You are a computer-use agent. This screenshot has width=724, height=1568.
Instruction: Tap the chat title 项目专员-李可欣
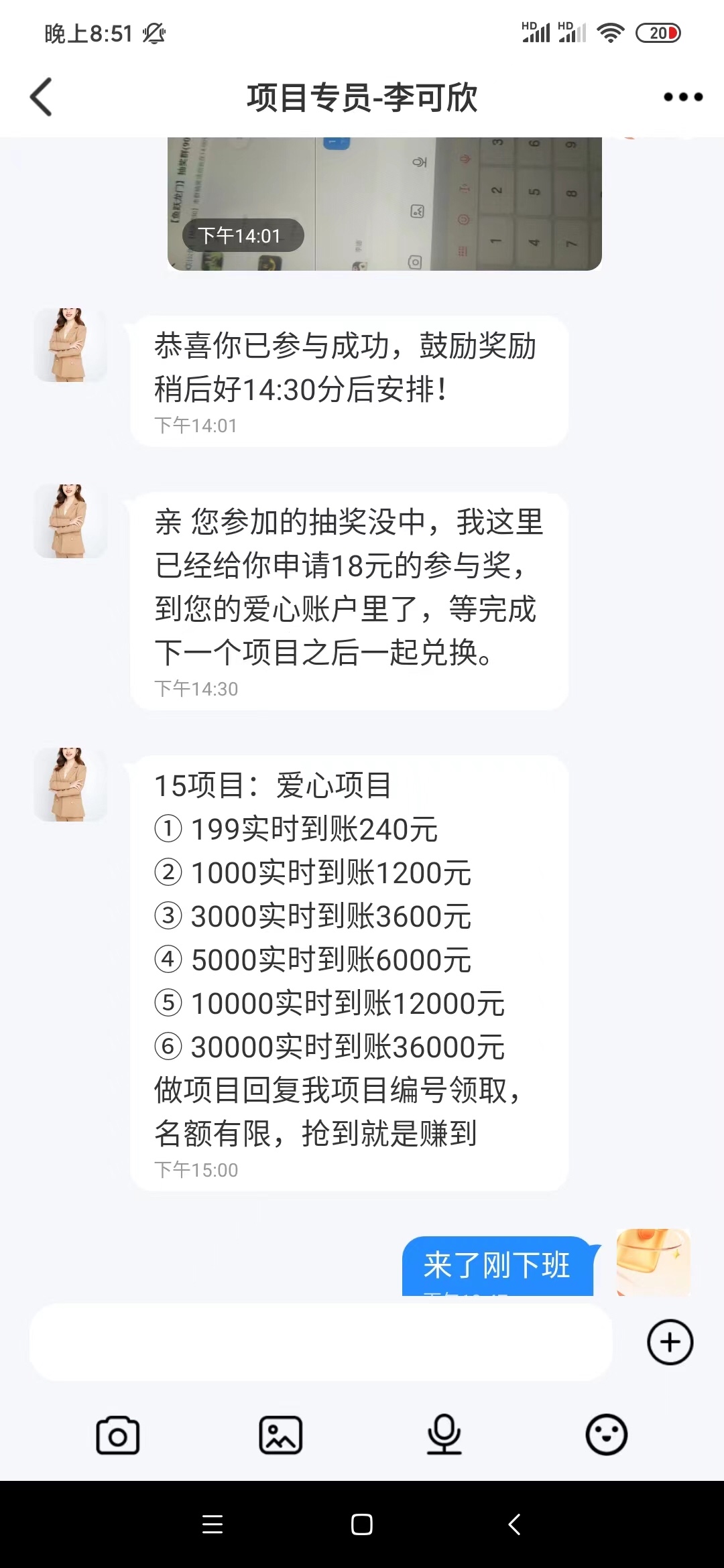362,96
